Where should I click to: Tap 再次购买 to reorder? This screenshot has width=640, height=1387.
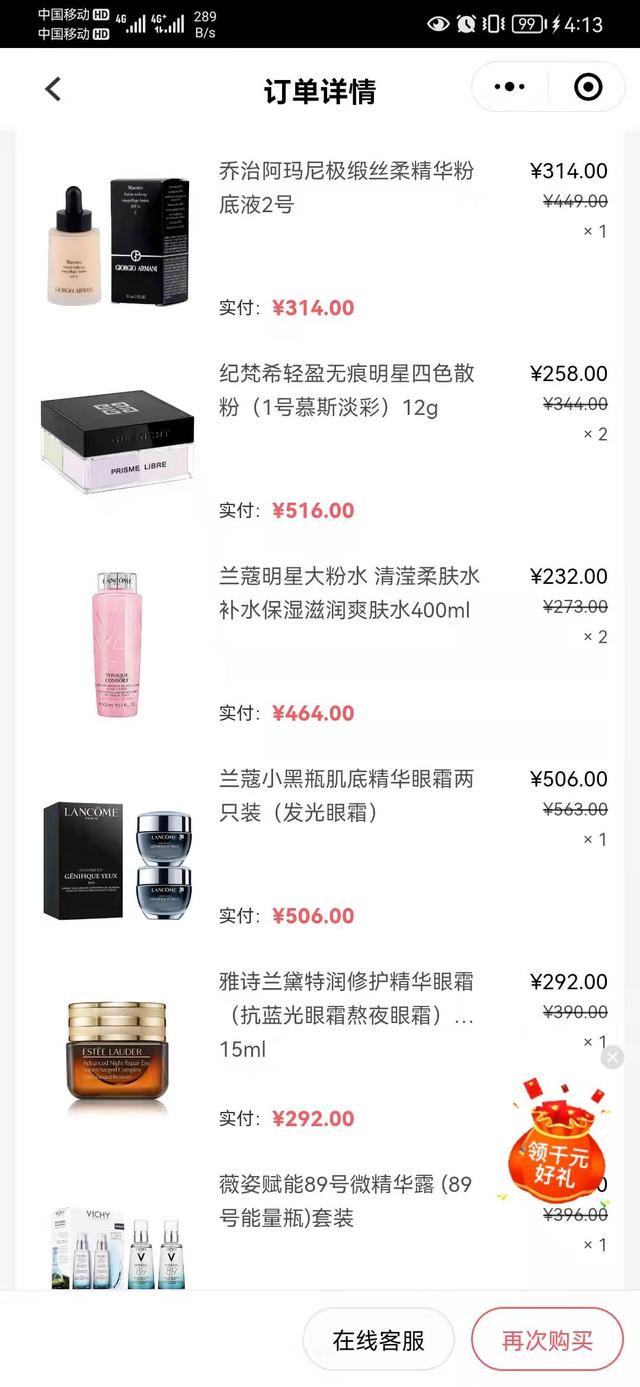pyautogui.click(x=547, y=1341)
